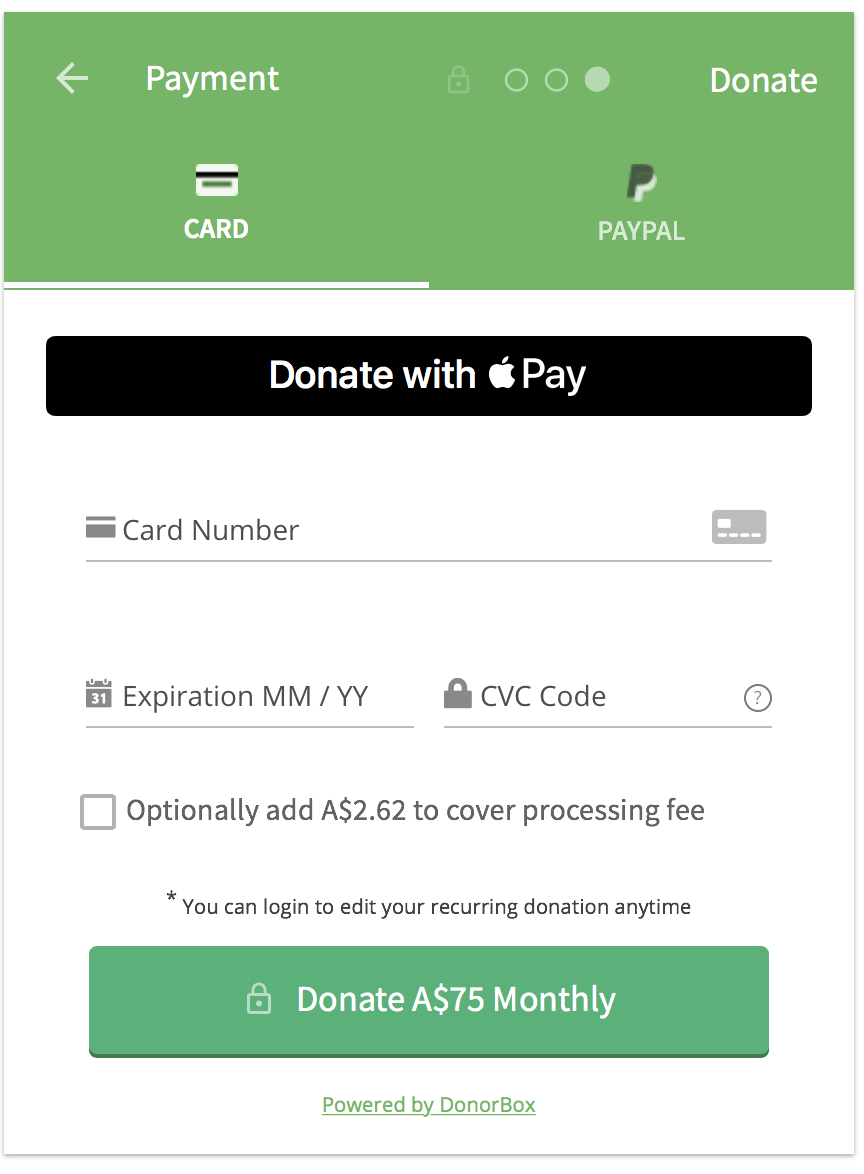Screen dimensions: 864x1174
Task: Click the Card Number input field
Action: [400, 530]
